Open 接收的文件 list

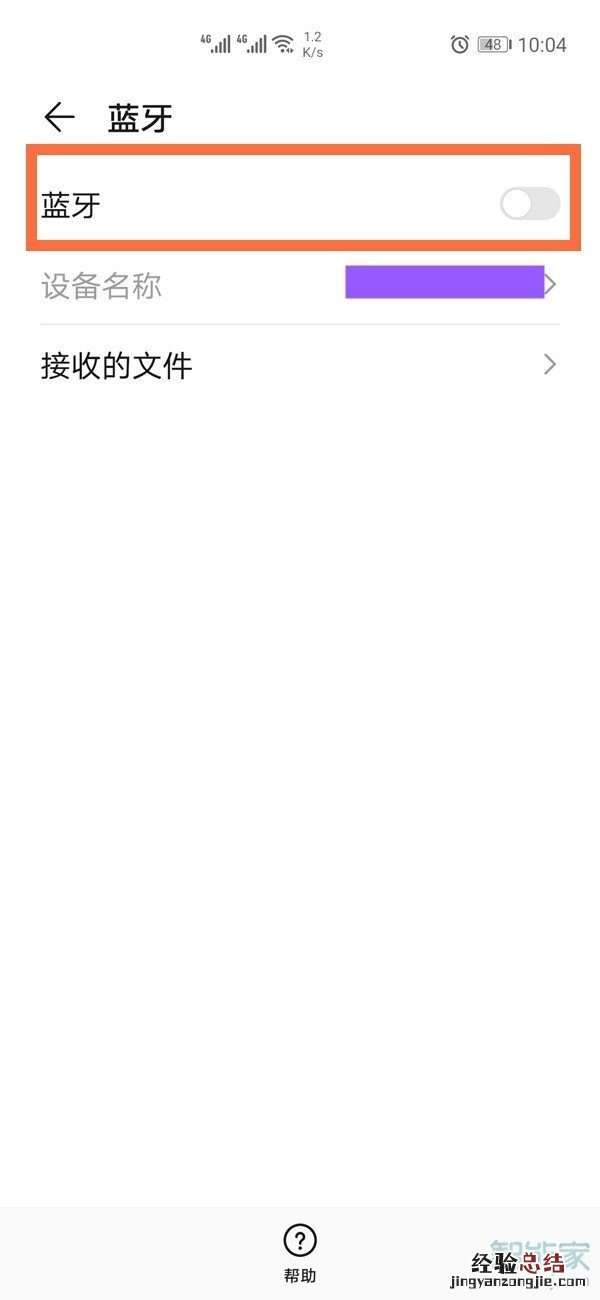[x=300, y=365]
